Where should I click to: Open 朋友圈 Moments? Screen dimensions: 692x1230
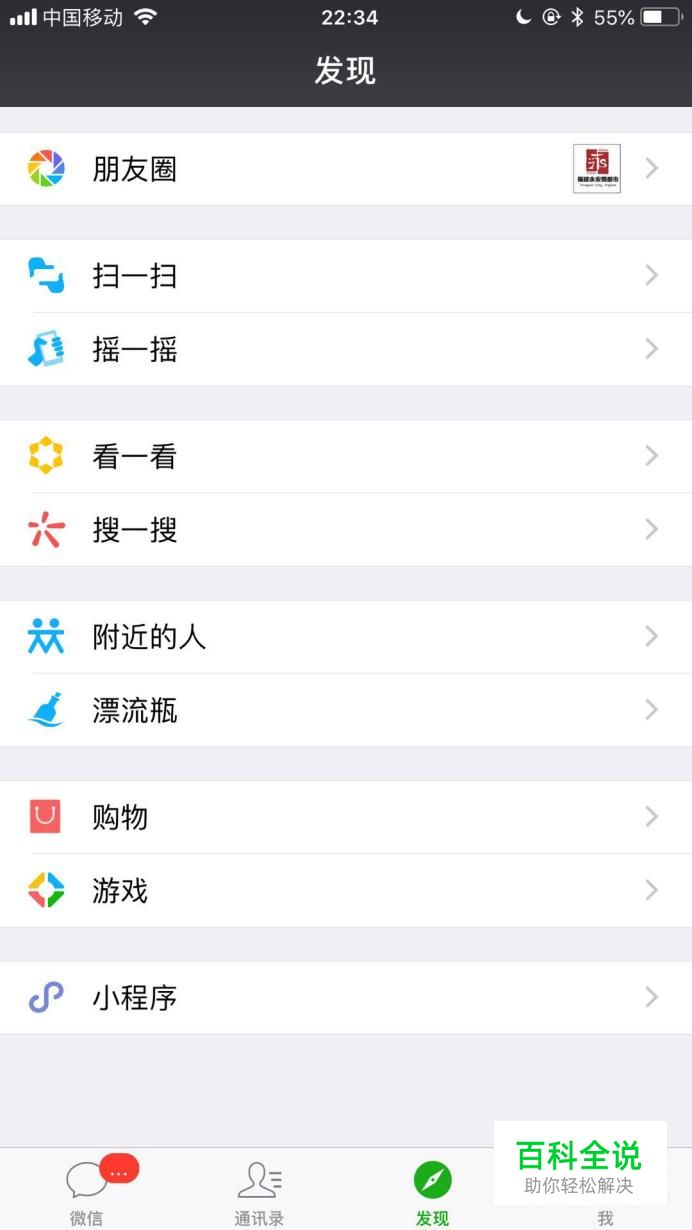pos(346,169)
